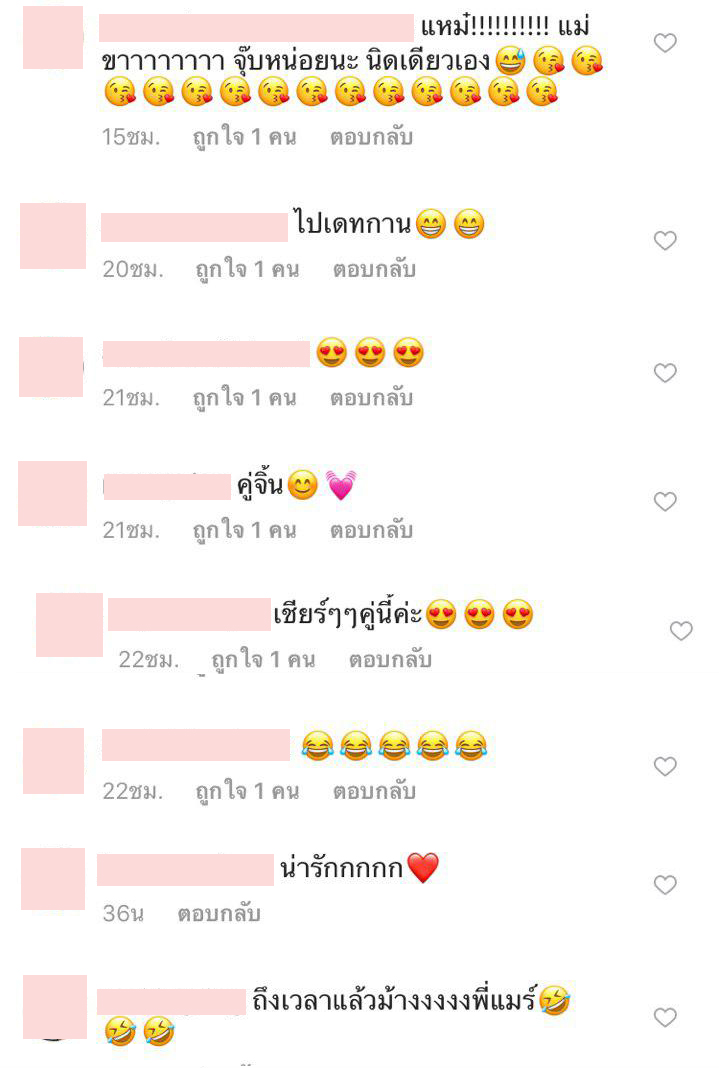
Task: Like the three heart-eyes emoji comment from 21ชม.
Action: click(665, 373)
